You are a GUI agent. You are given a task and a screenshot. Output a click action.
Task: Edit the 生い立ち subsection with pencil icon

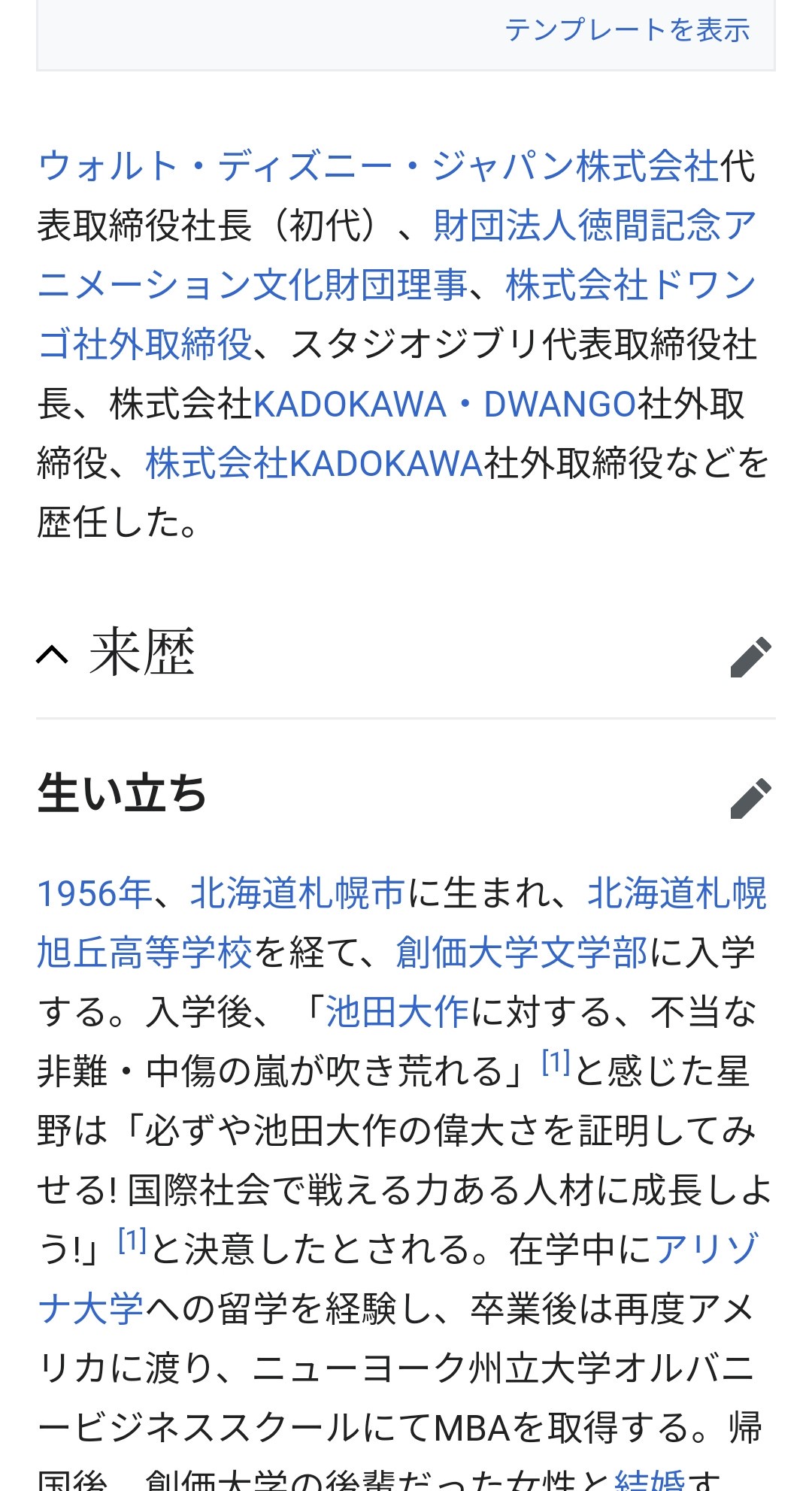[x=750, y=798]
